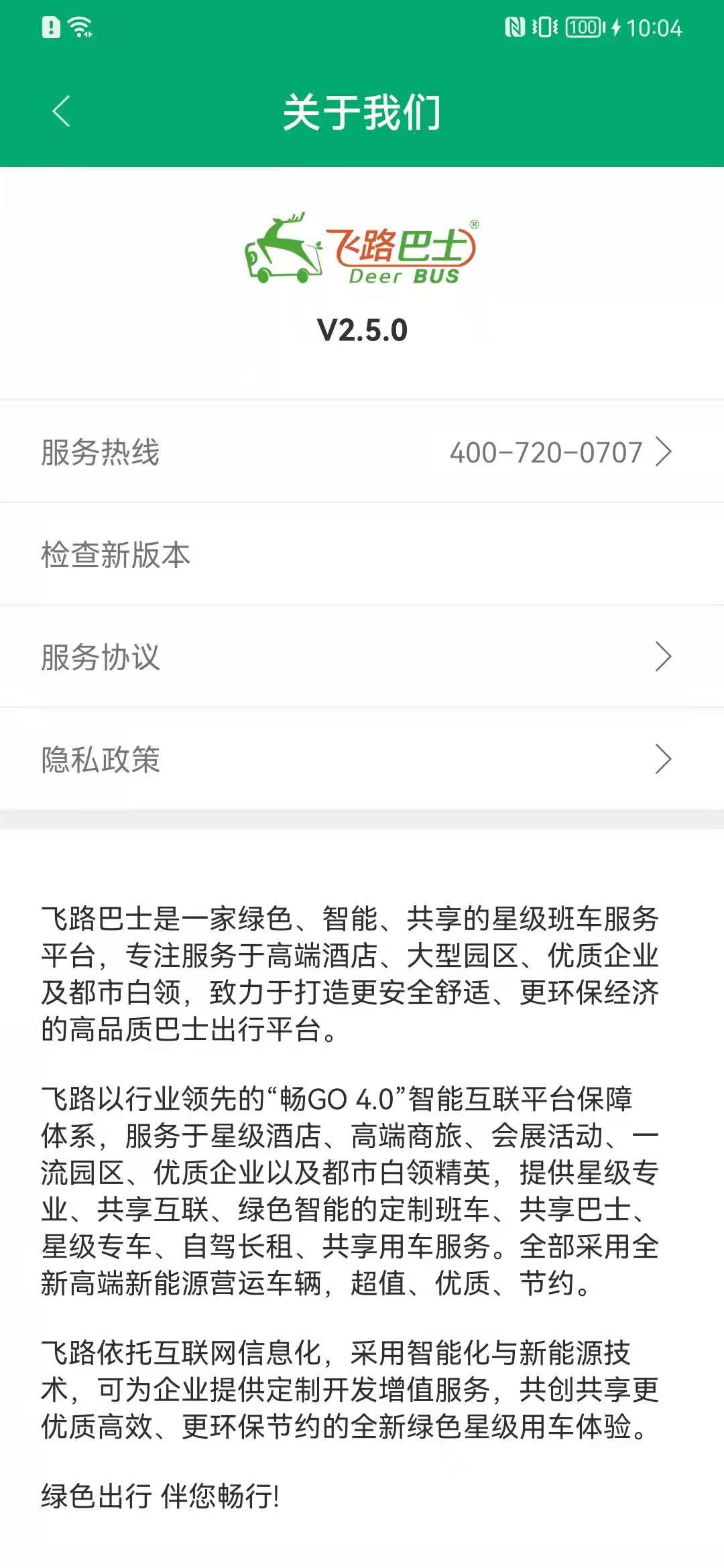
Task: Open the 服务协议 page
Action: [362, 657]
